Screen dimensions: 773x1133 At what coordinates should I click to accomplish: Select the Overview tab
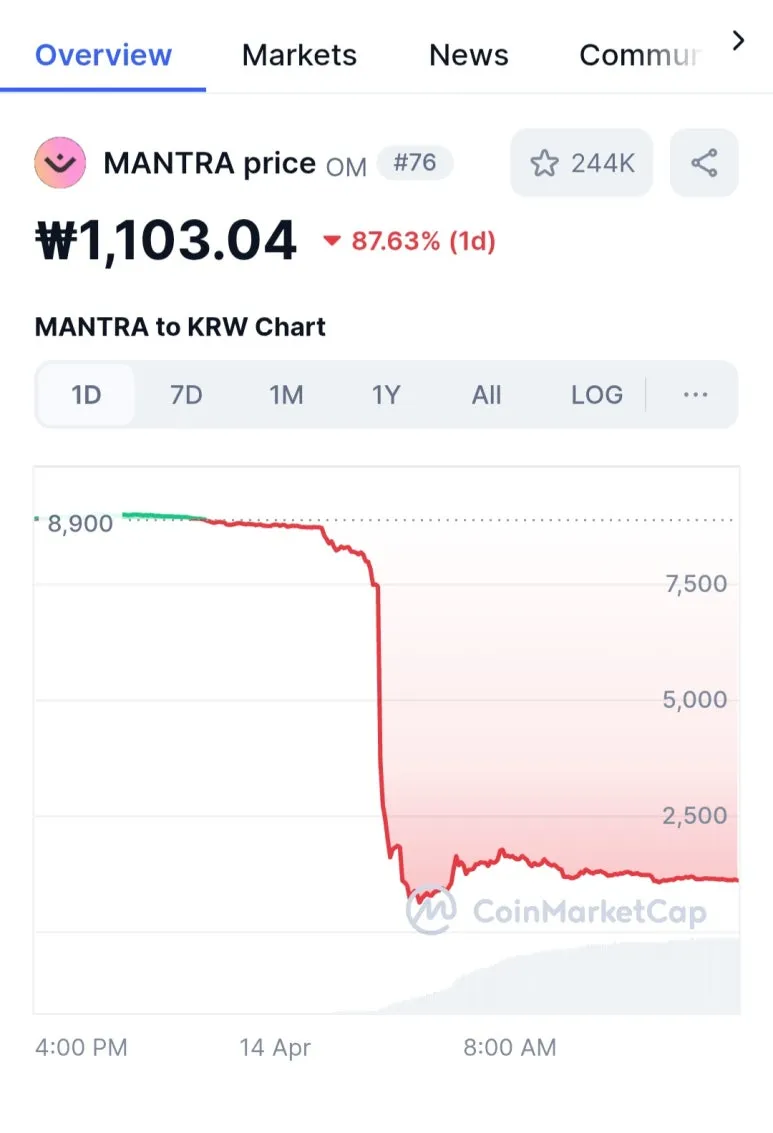(x=103, y=54)
